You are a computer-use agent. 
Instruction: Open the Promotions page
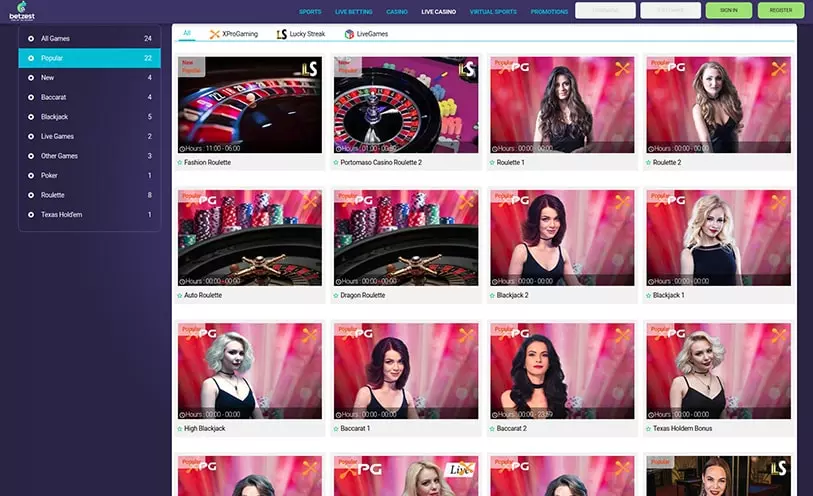(x=549, y=11)
